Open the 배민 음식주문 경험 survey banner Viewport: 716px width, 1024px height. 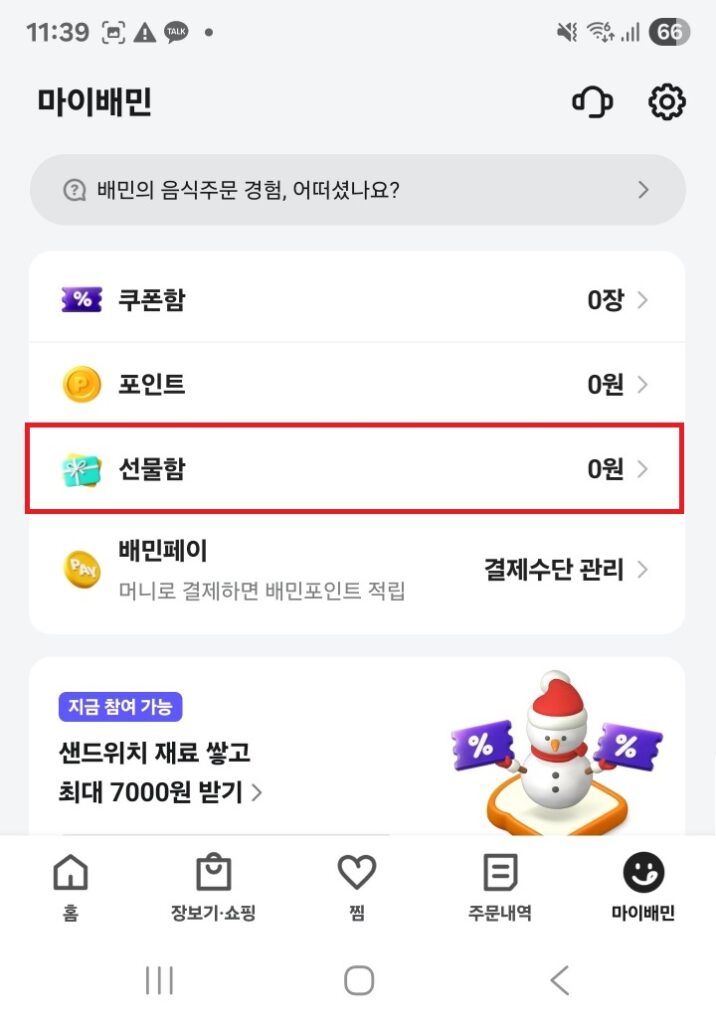pos(357,189)
